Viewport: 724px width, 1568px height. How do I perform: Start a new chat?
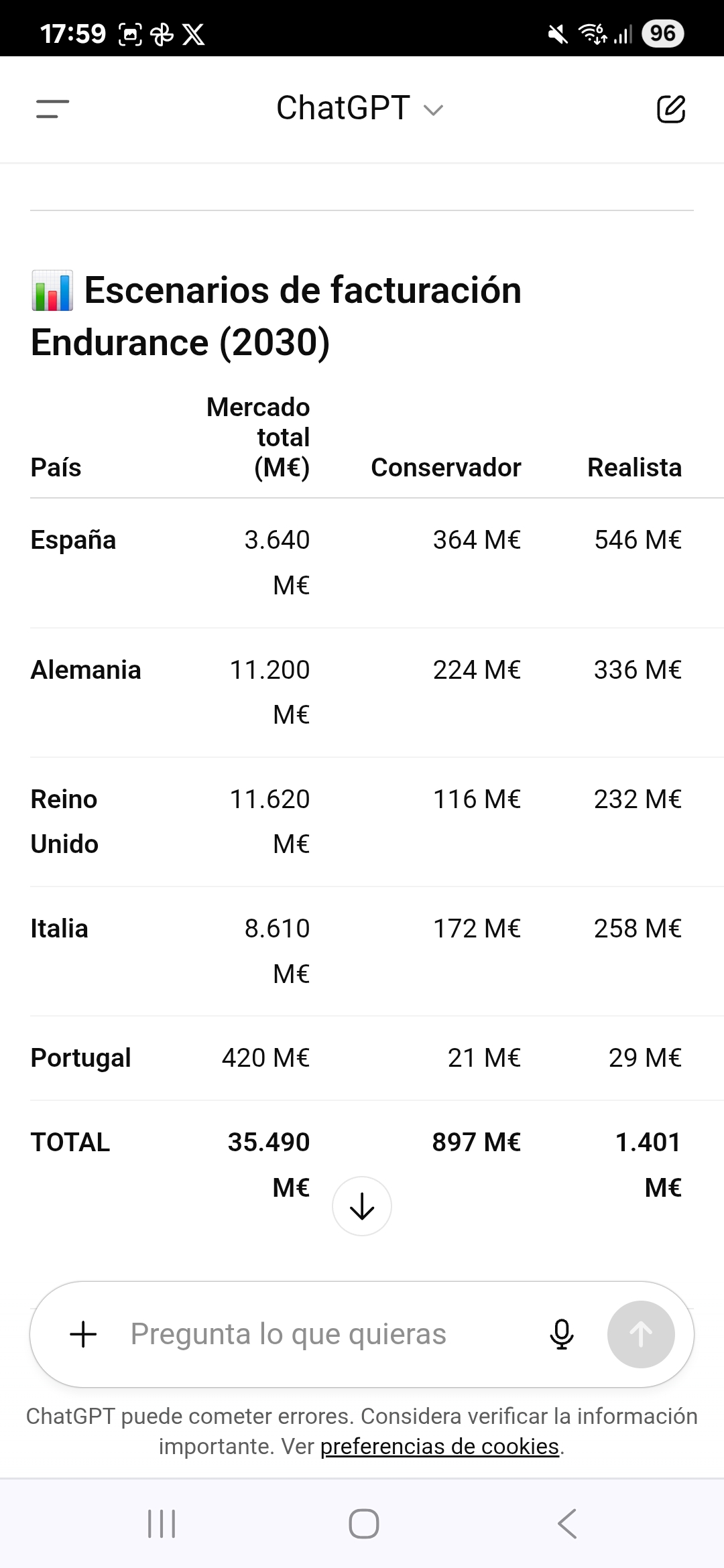click(x=671, y=109)
